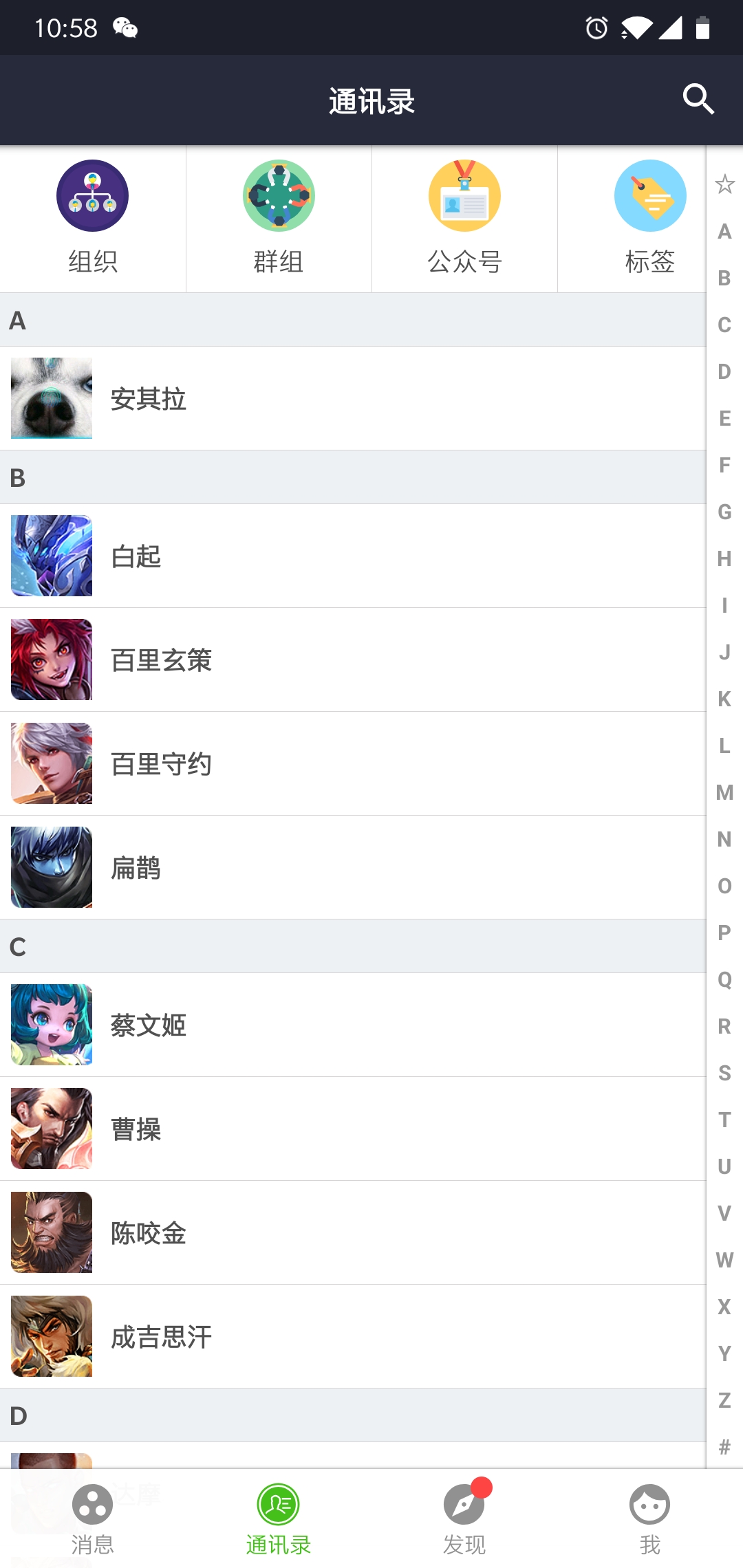Open contact 陈咬金

coord(353,1232)
